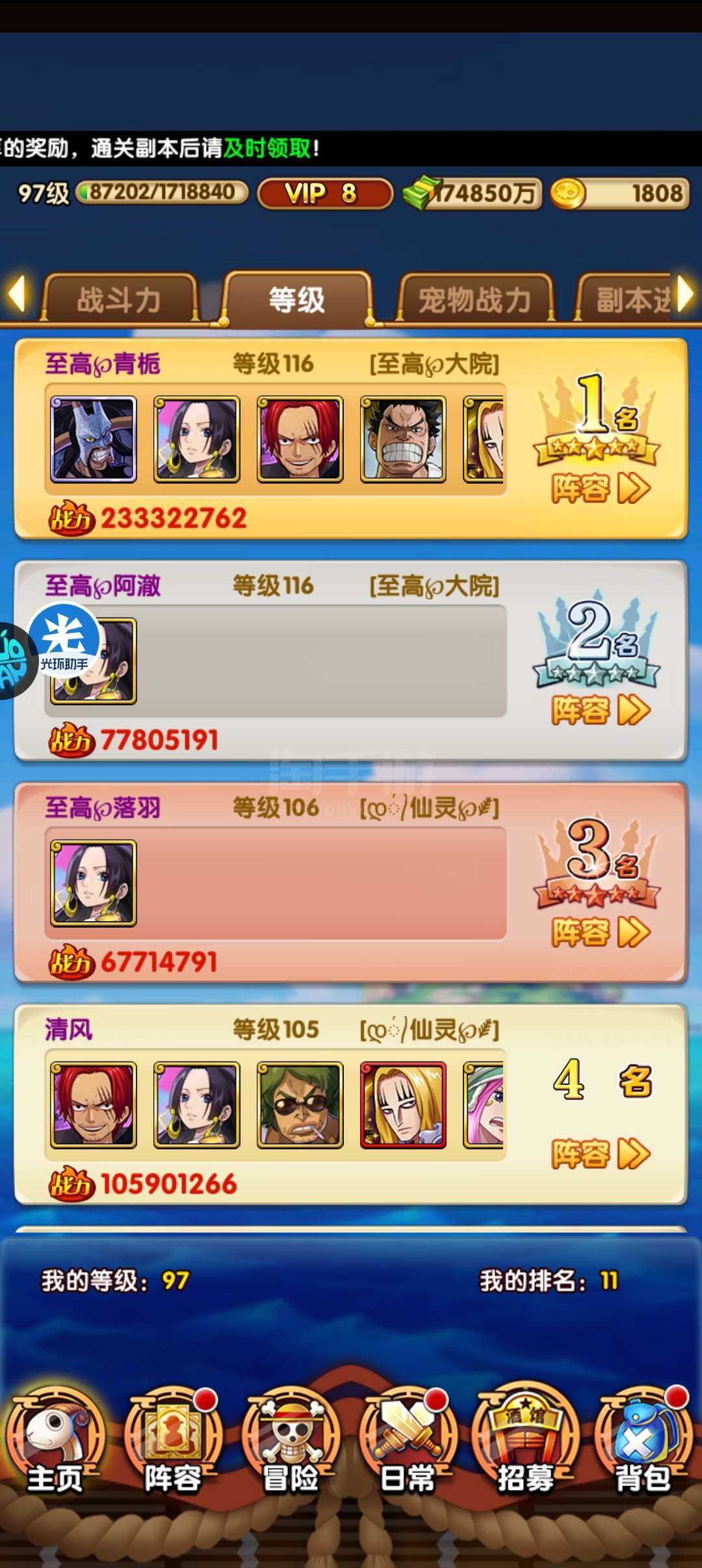View 阵容 of rank 3 player 至高落羽
This screenshot has width=702, height=1568.
[601, 932]
